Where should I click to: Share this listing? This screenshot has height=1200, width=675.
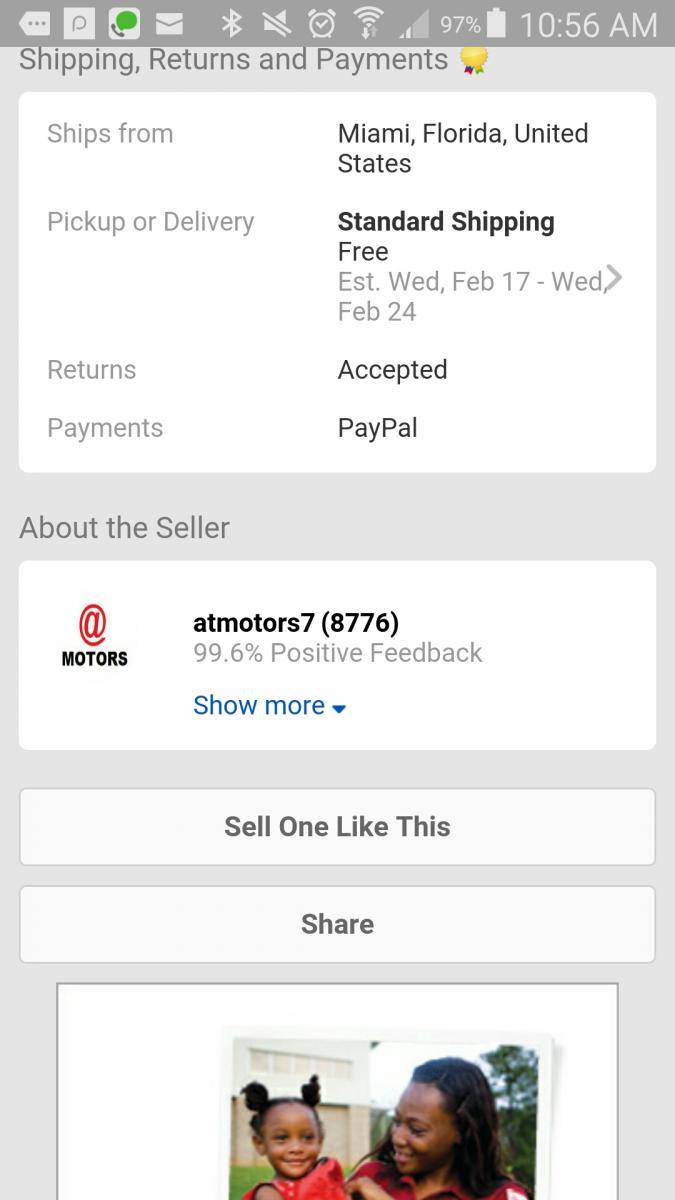pyautogui.click(x=337, y=924)
